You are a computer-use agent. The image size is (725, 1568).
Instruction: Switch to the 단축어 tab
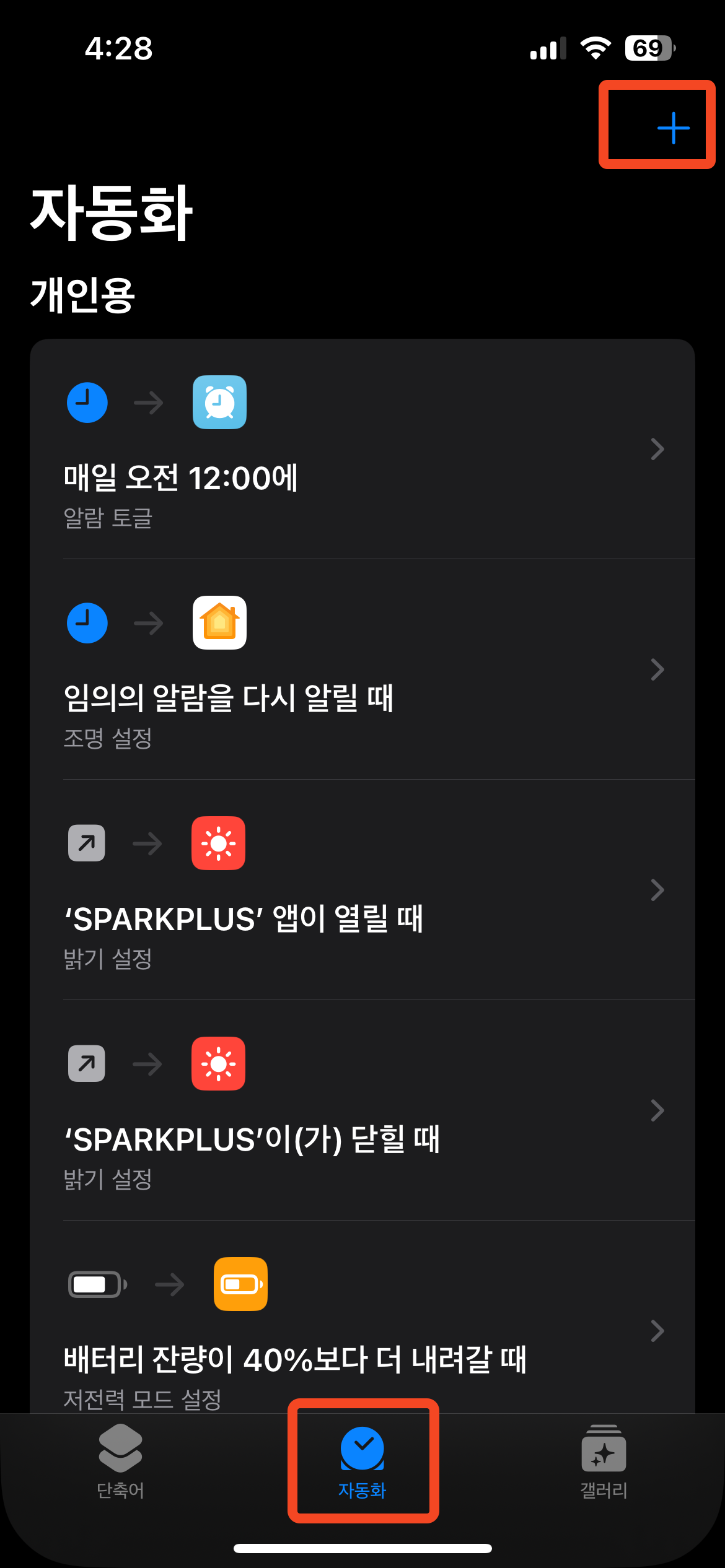pyautogui.click(x=120, y=1461)
